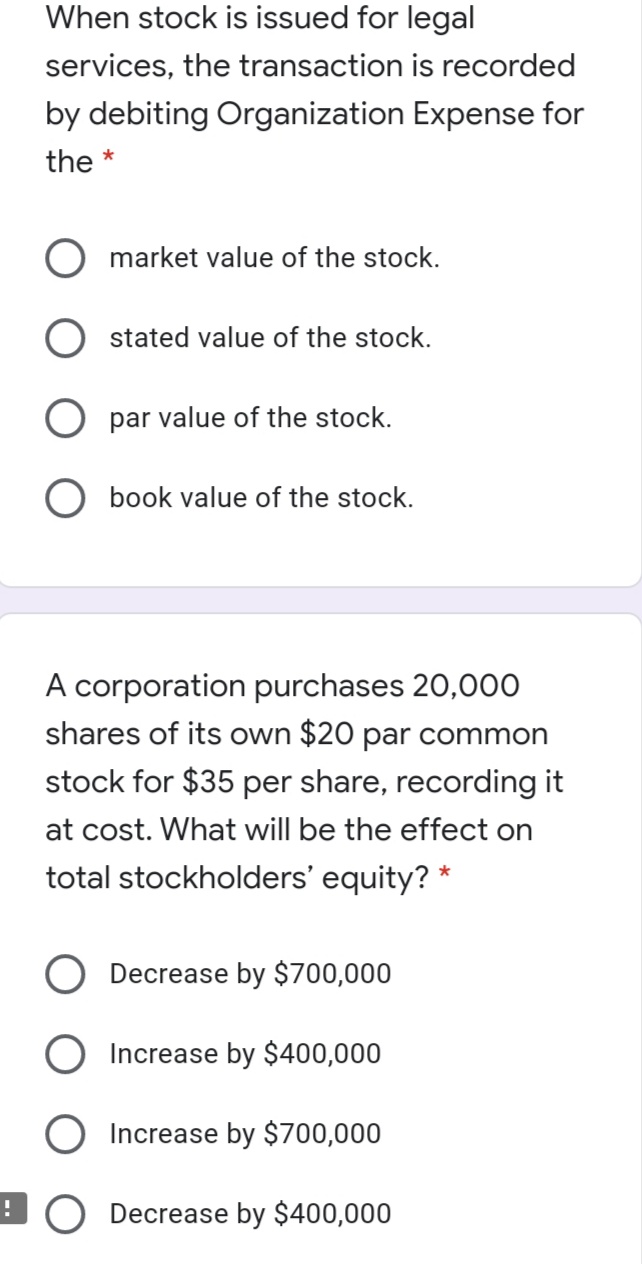Mark 'book value of the stock' answer
This screenshot has width=642, height=1264.
tap(66, 499)
